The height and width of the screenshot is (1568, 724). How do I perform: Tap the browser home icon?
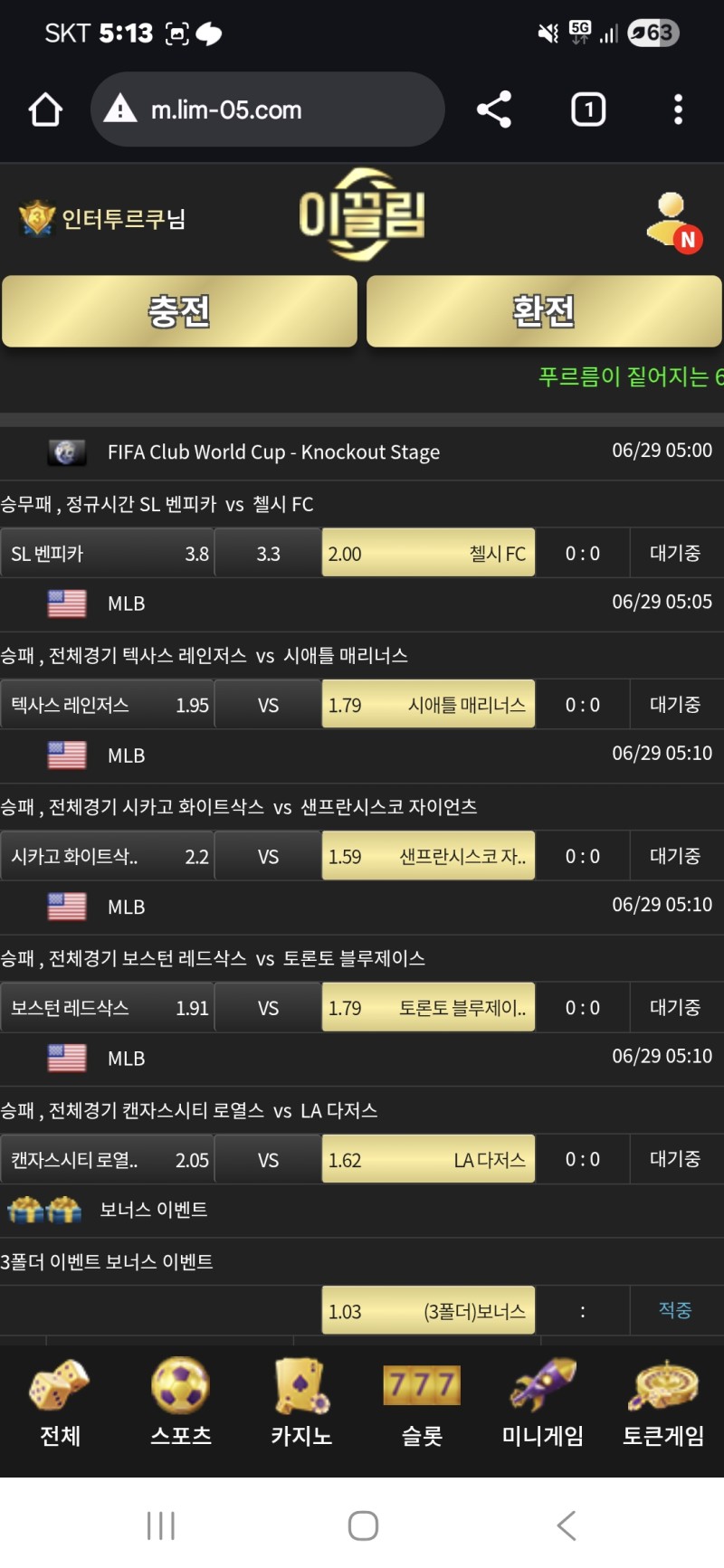tap(45, 109)
